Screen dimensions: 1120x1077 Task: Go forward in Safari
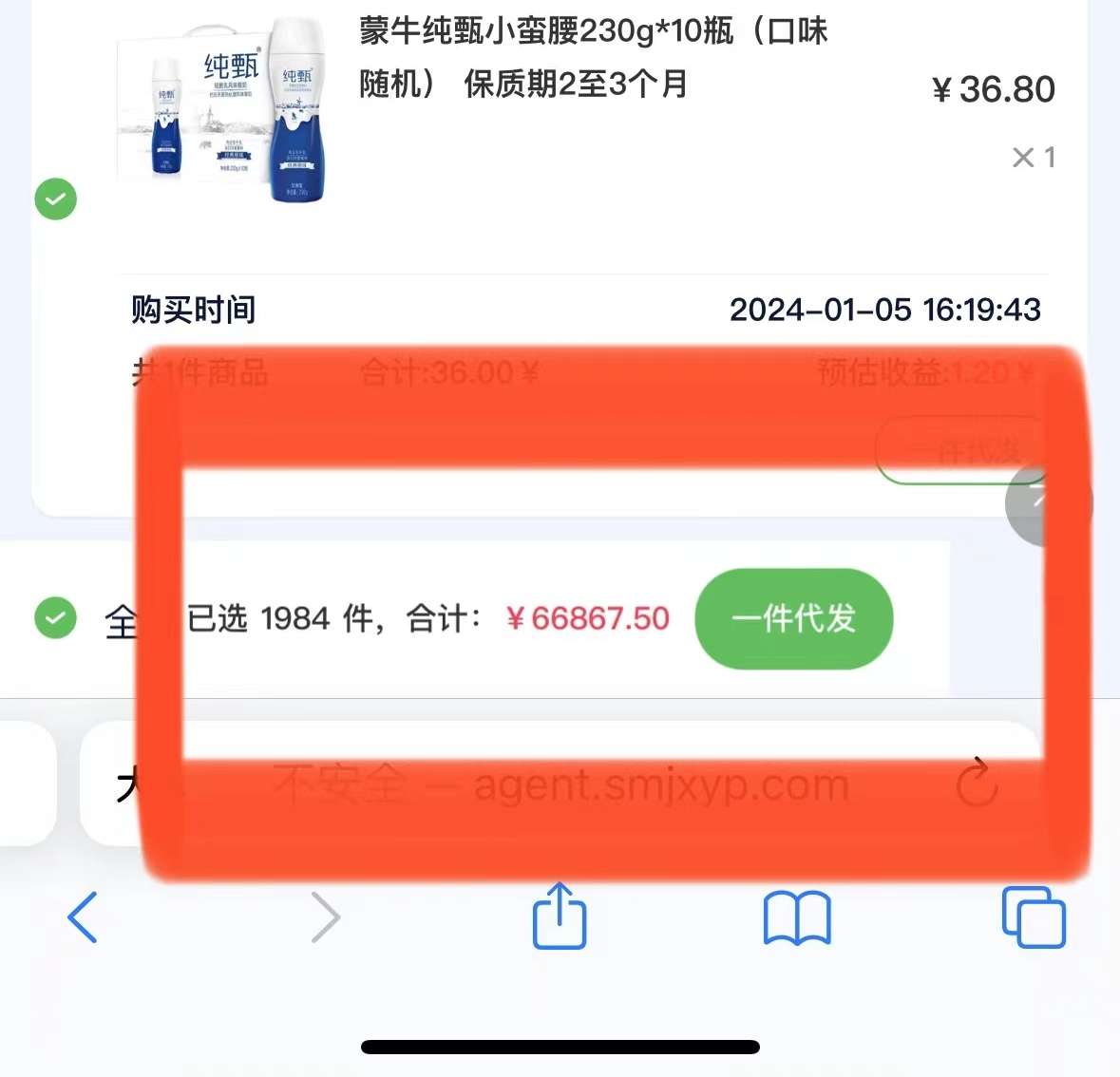click(325, 917)
